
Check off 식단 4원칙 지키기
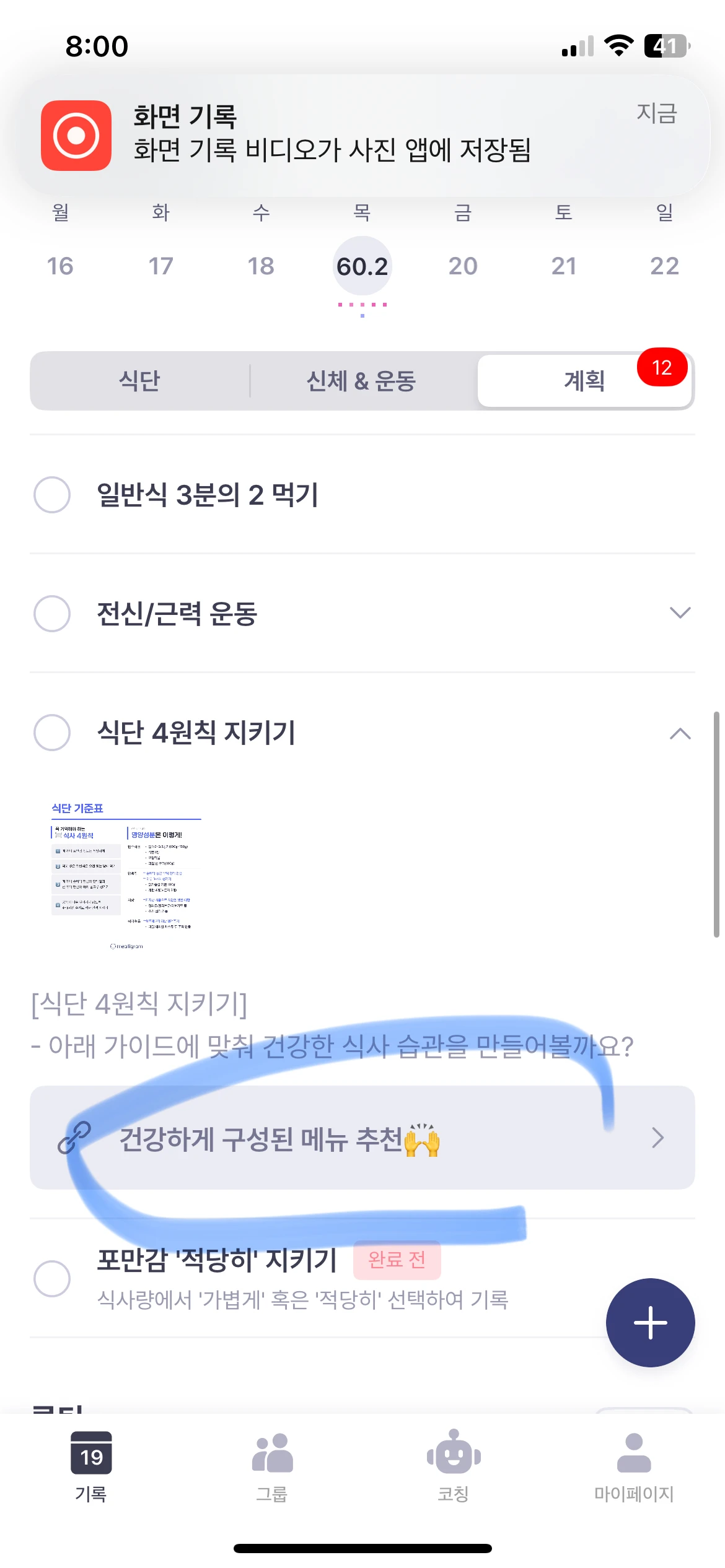52,733
